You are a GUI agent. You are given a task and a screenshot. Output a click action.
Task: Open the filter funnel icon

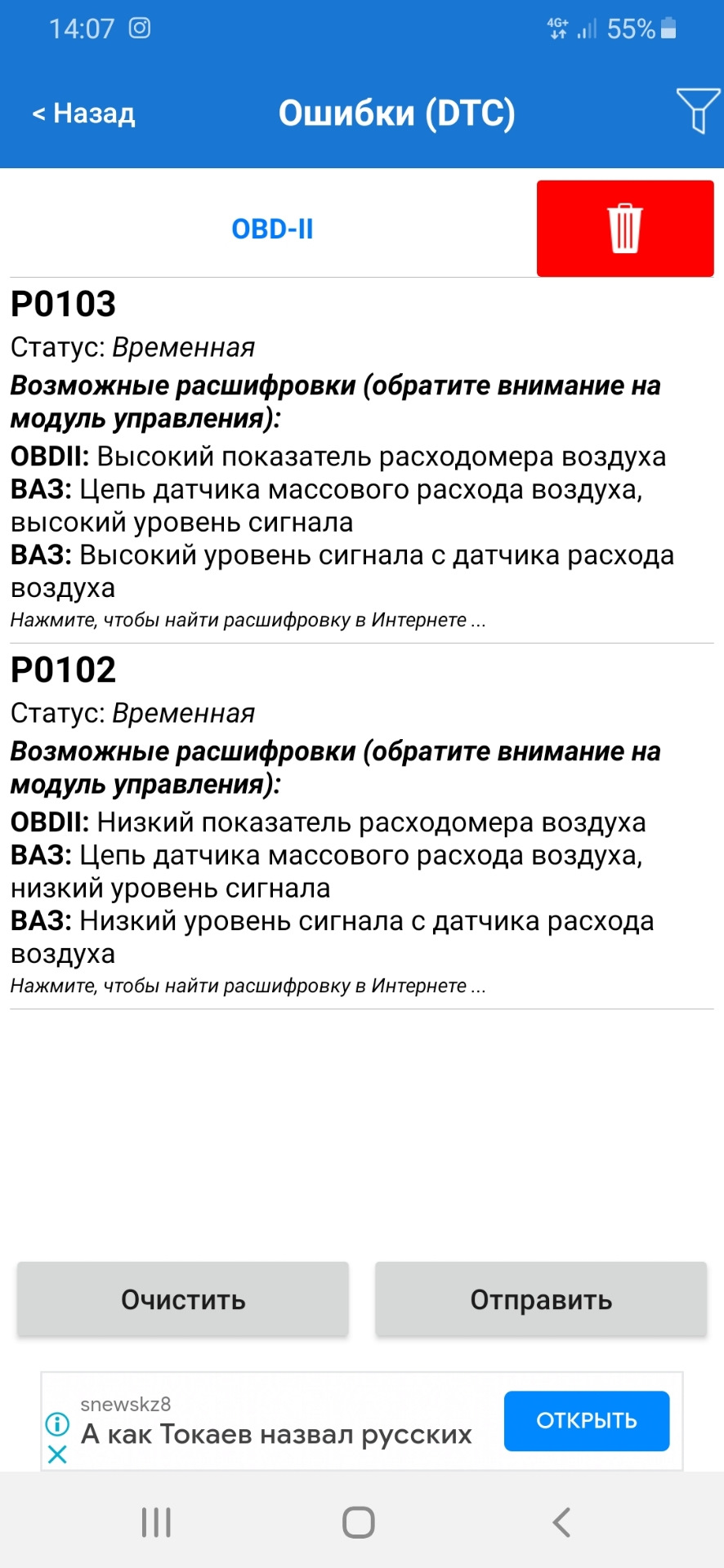[x=697, y=110]
